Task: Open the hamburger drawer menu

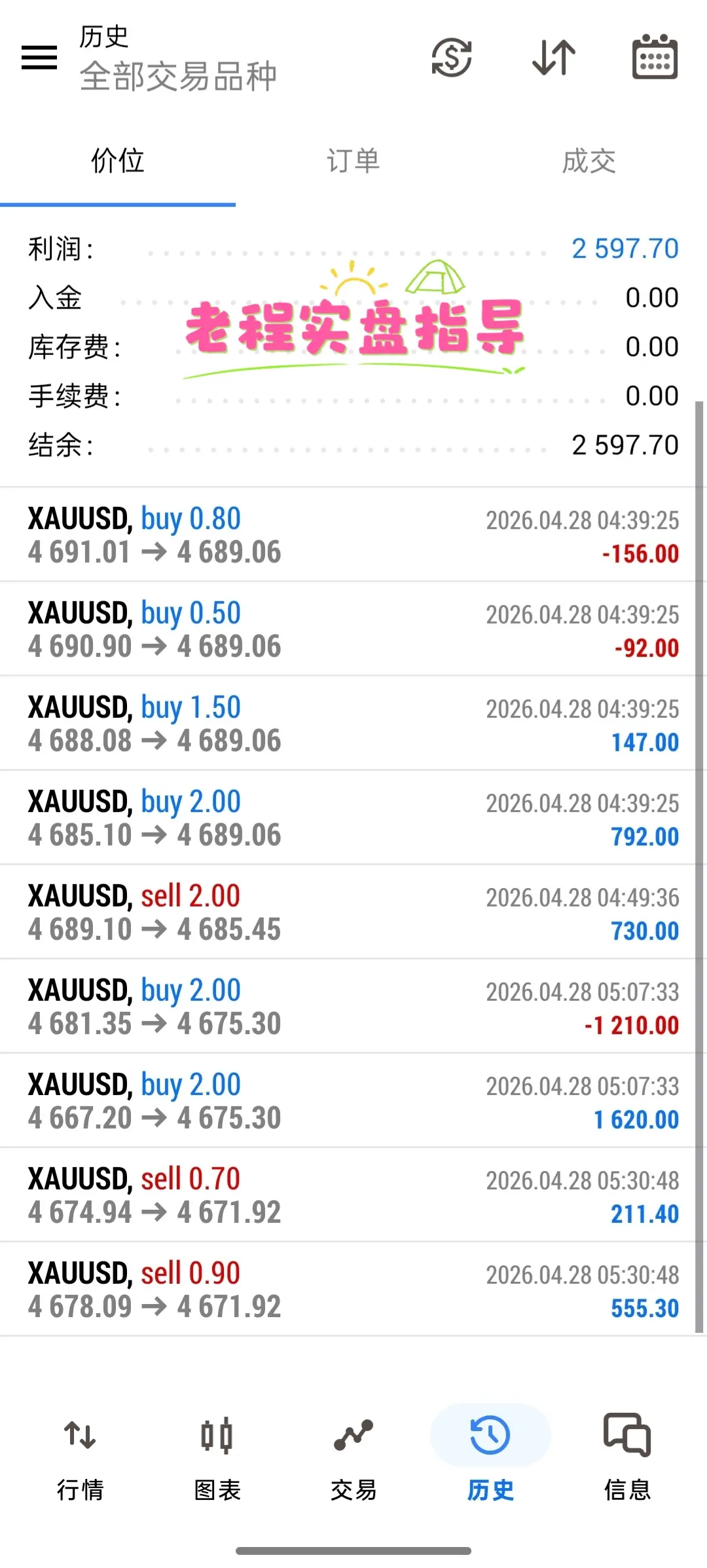Action: [39, 58]
